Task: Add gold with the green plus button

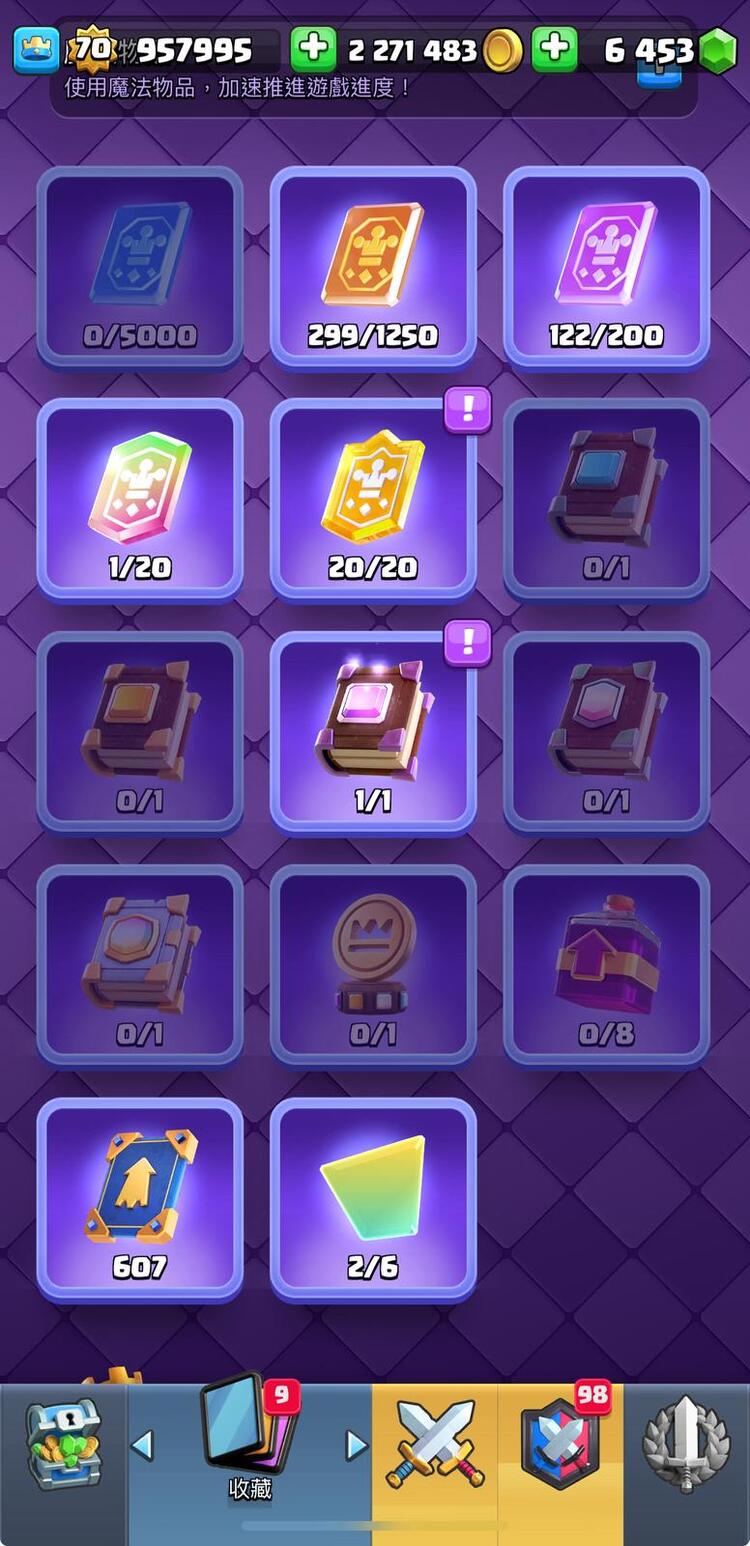Action: coord(313,48)
